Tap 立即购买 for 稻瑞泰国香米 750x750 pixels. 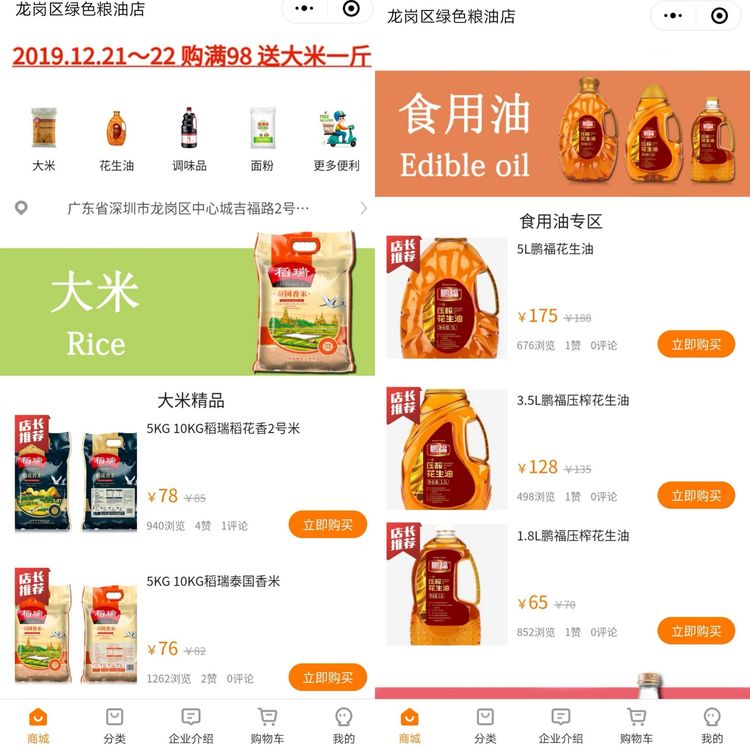pyautogui.click(x=327, y=677)
